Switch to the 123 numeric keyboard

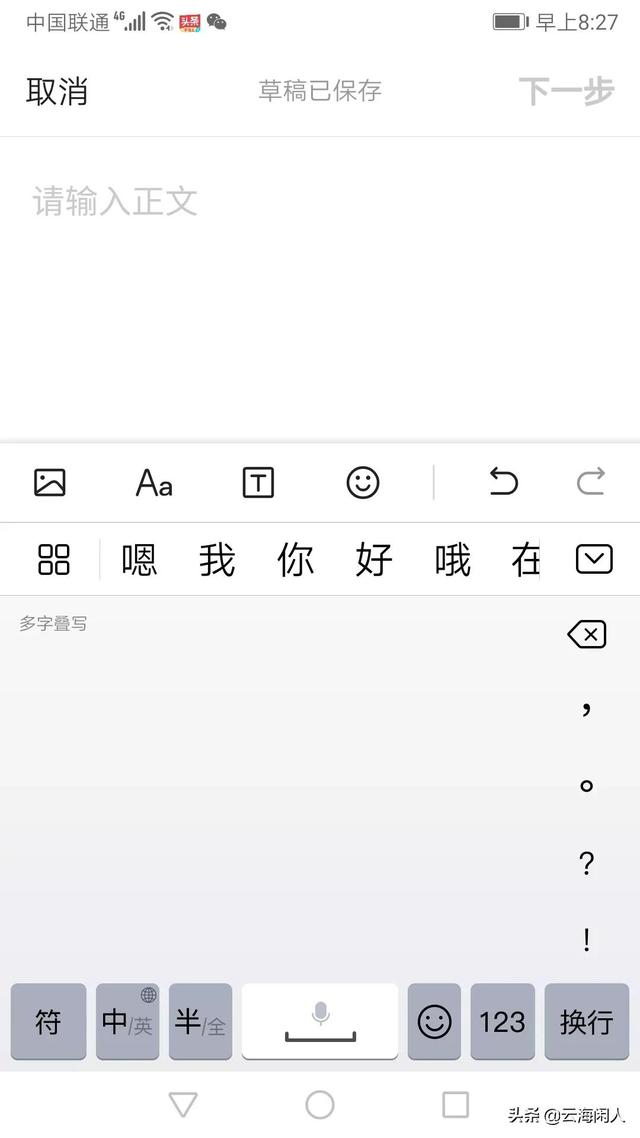click(x=502, y=1022)
